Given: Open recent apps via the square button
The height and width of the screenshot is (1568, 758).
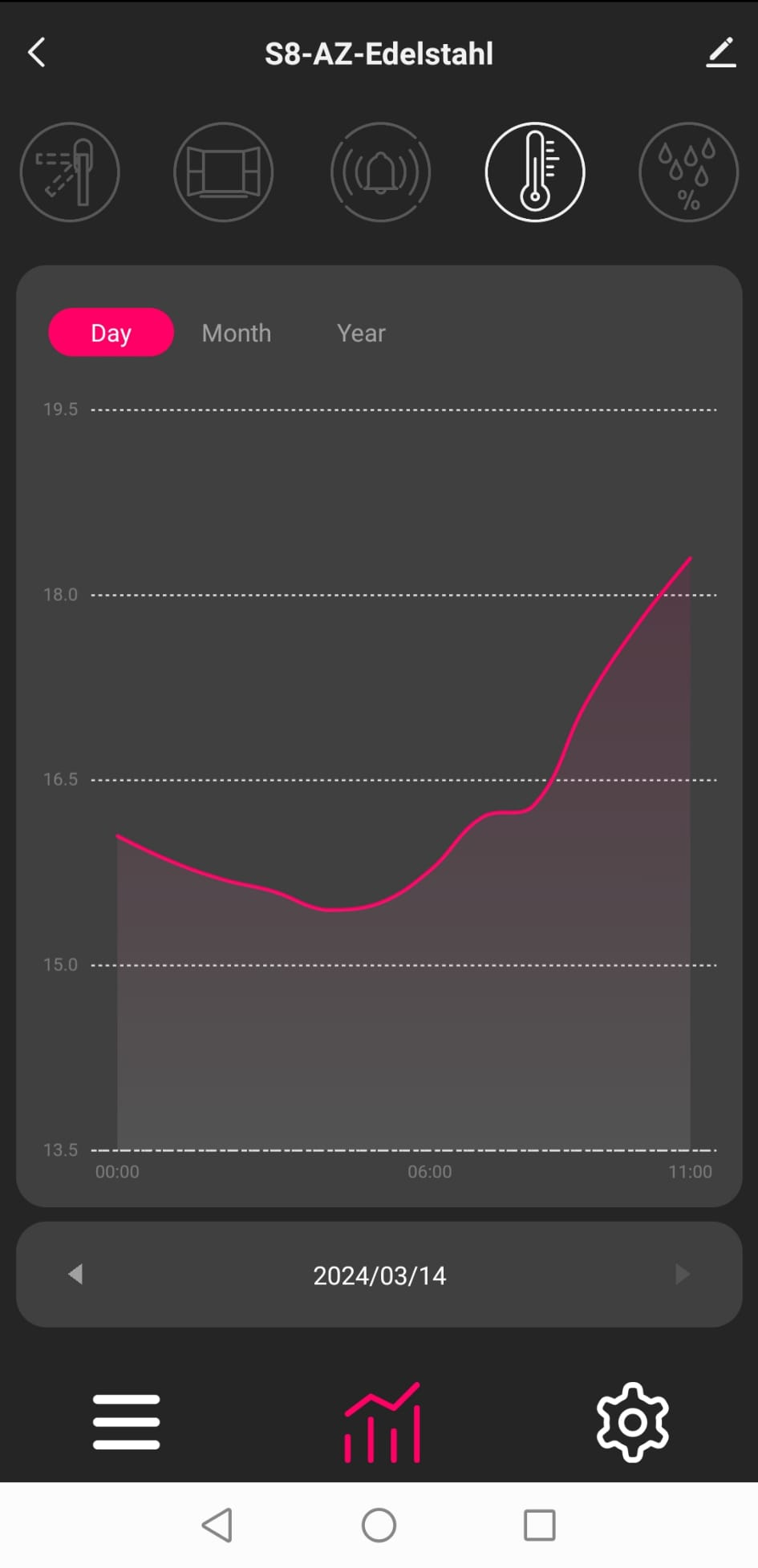Looking at the screenshot, I should 540,1525.
